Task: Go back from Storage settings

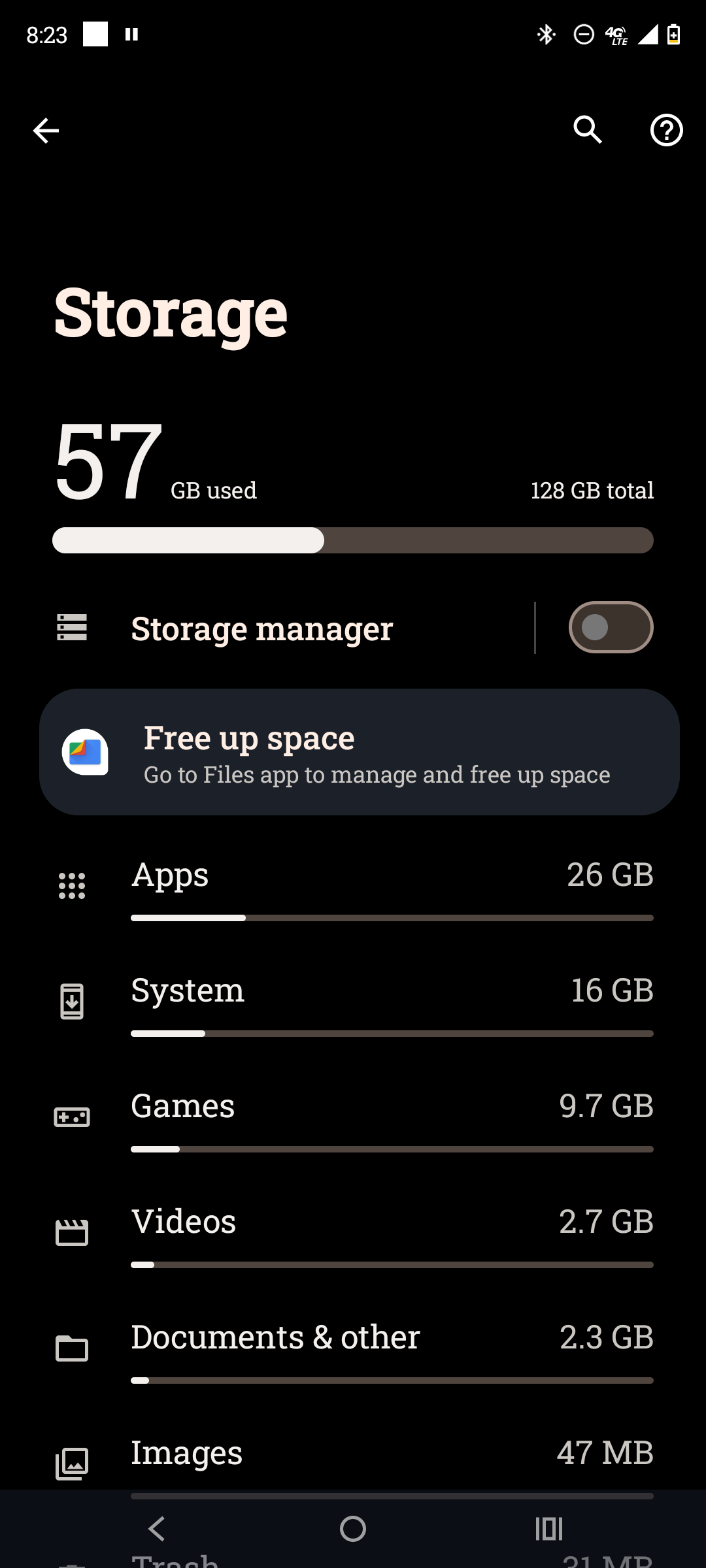Action: point(46,131)
